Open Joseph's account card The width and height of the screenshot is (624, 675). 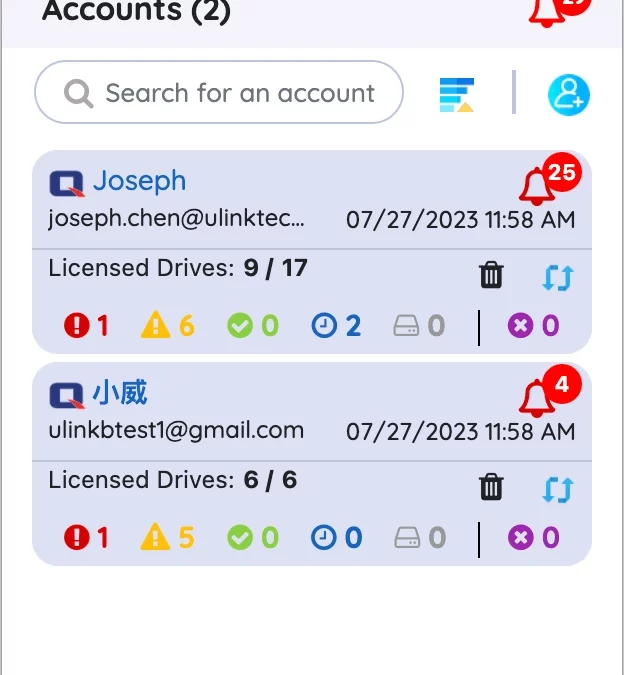coord(139,181)
